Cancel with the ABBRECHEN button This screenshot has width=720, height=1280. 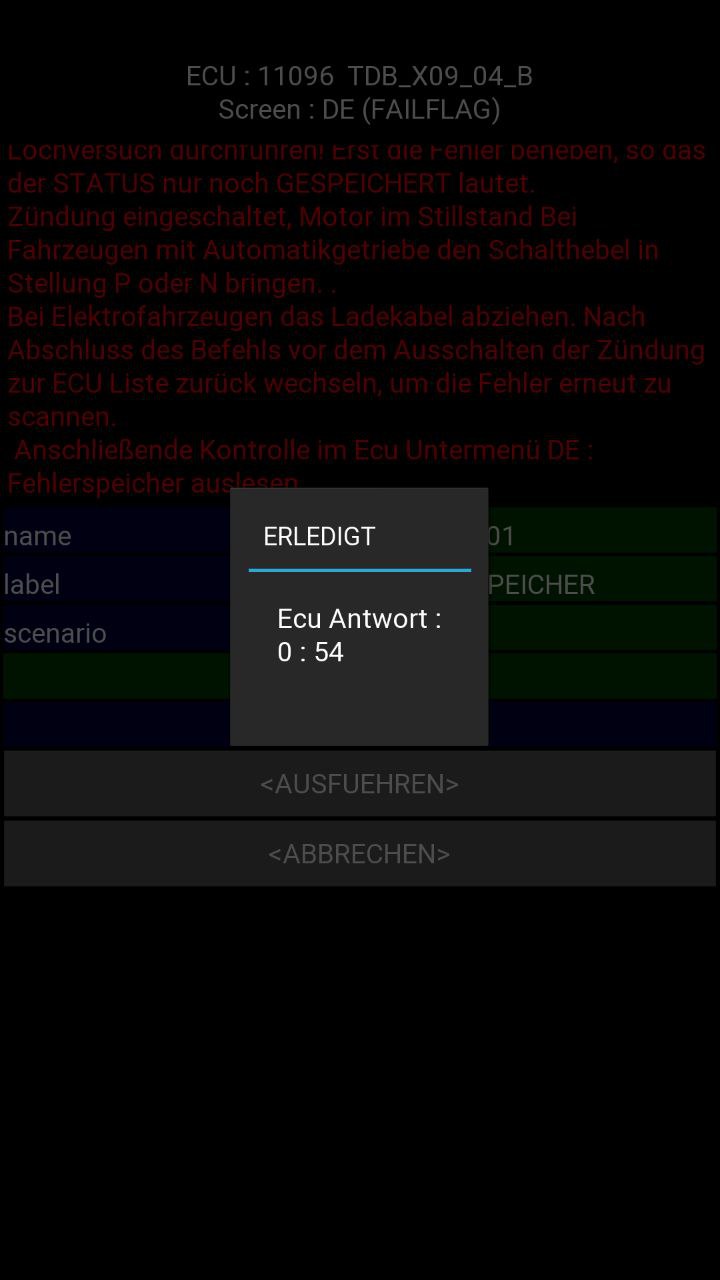pos(359,854)
